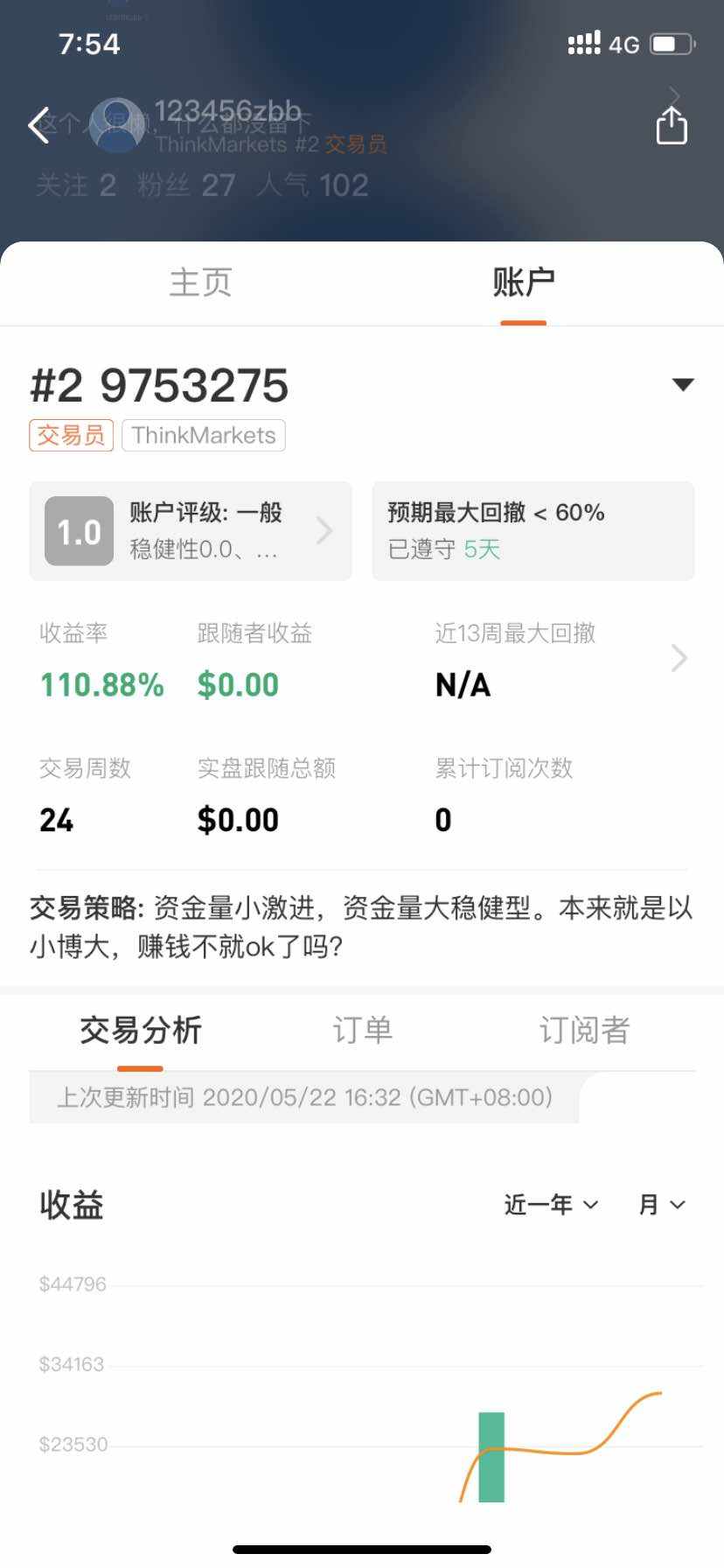The height and width of the screenshot is (1568, 724).
Task: Switch to the 订阅者 tab
Action: 584,1030
